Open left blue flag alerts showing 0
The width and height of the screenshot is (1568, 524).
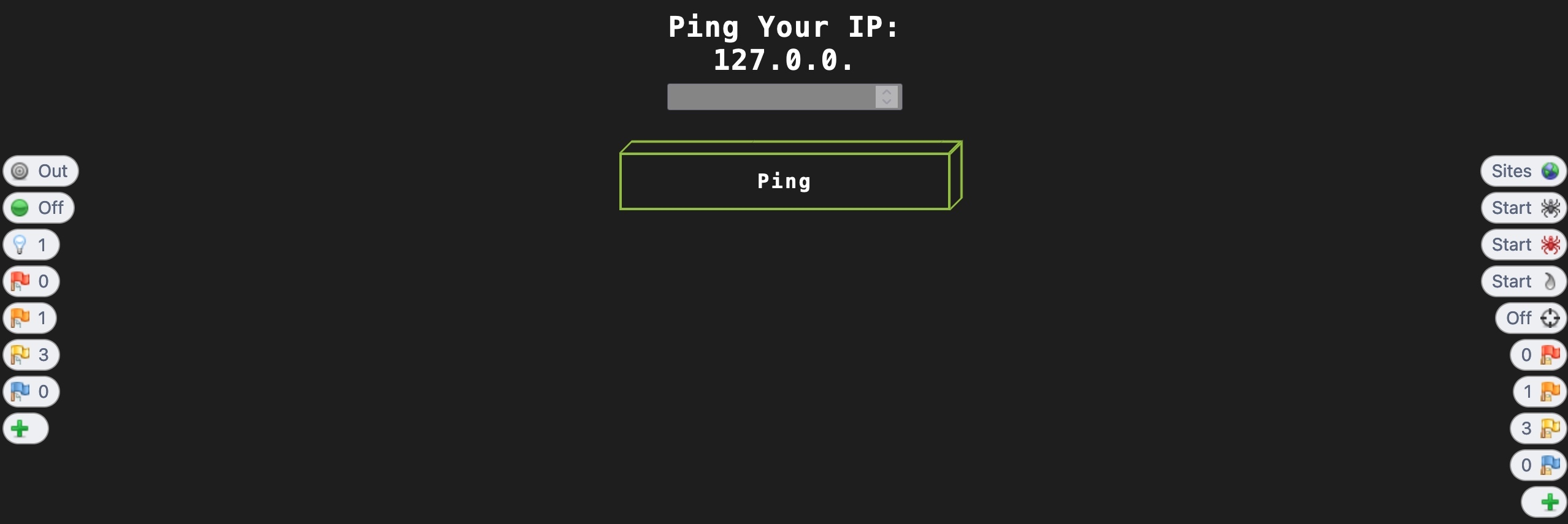tap(31, 392)
